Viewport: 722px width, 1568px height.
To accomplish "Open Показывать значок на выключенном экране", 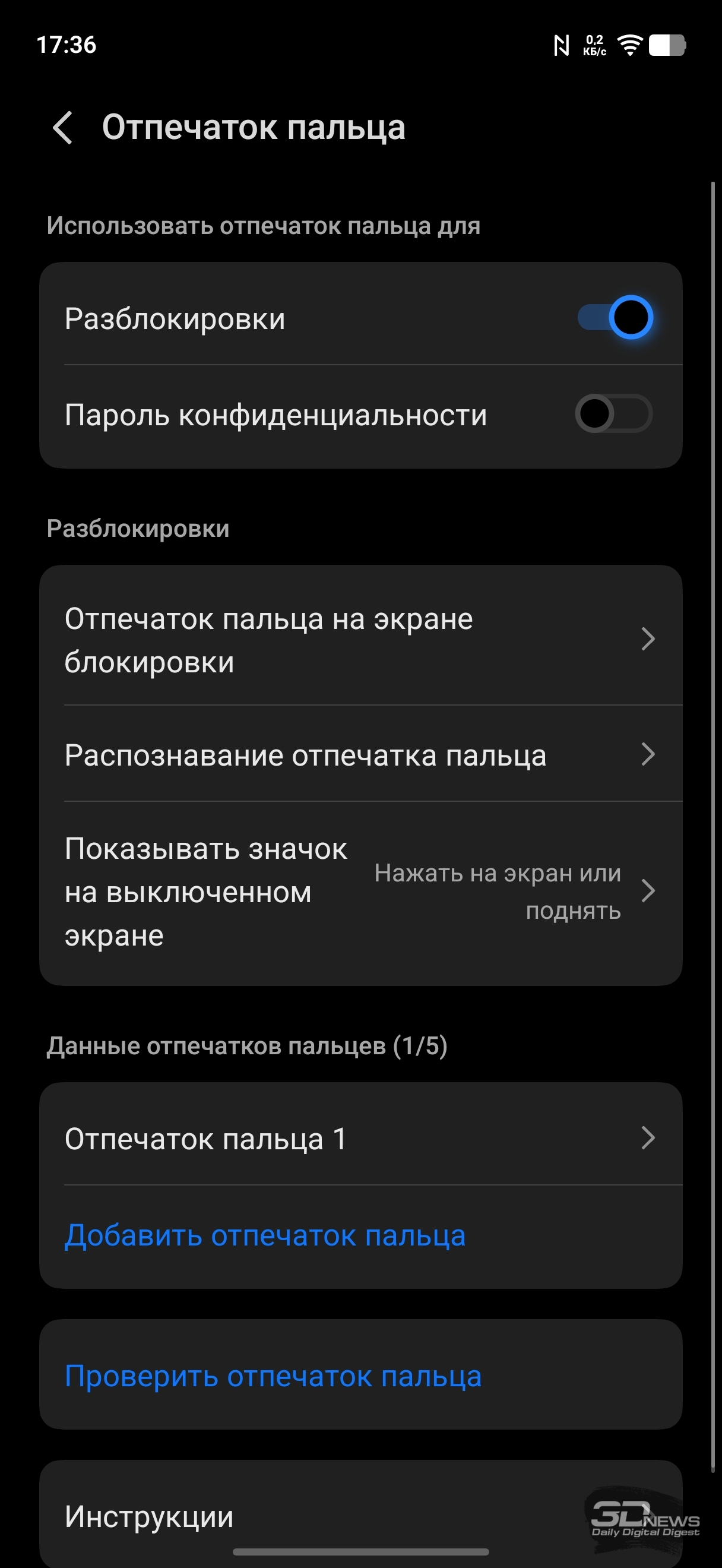I will [360, 892].
